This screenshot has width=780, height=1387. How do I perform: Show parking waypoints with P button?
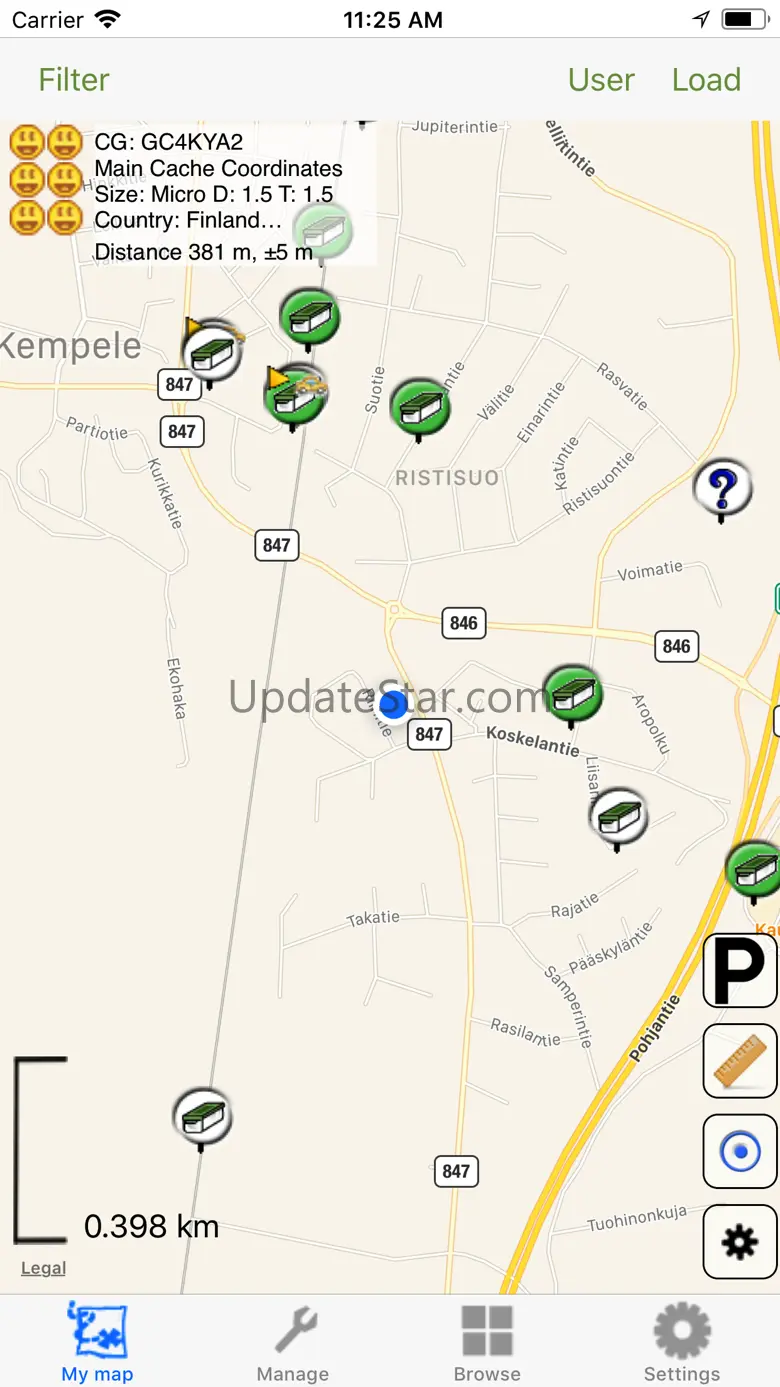[740, 970]
